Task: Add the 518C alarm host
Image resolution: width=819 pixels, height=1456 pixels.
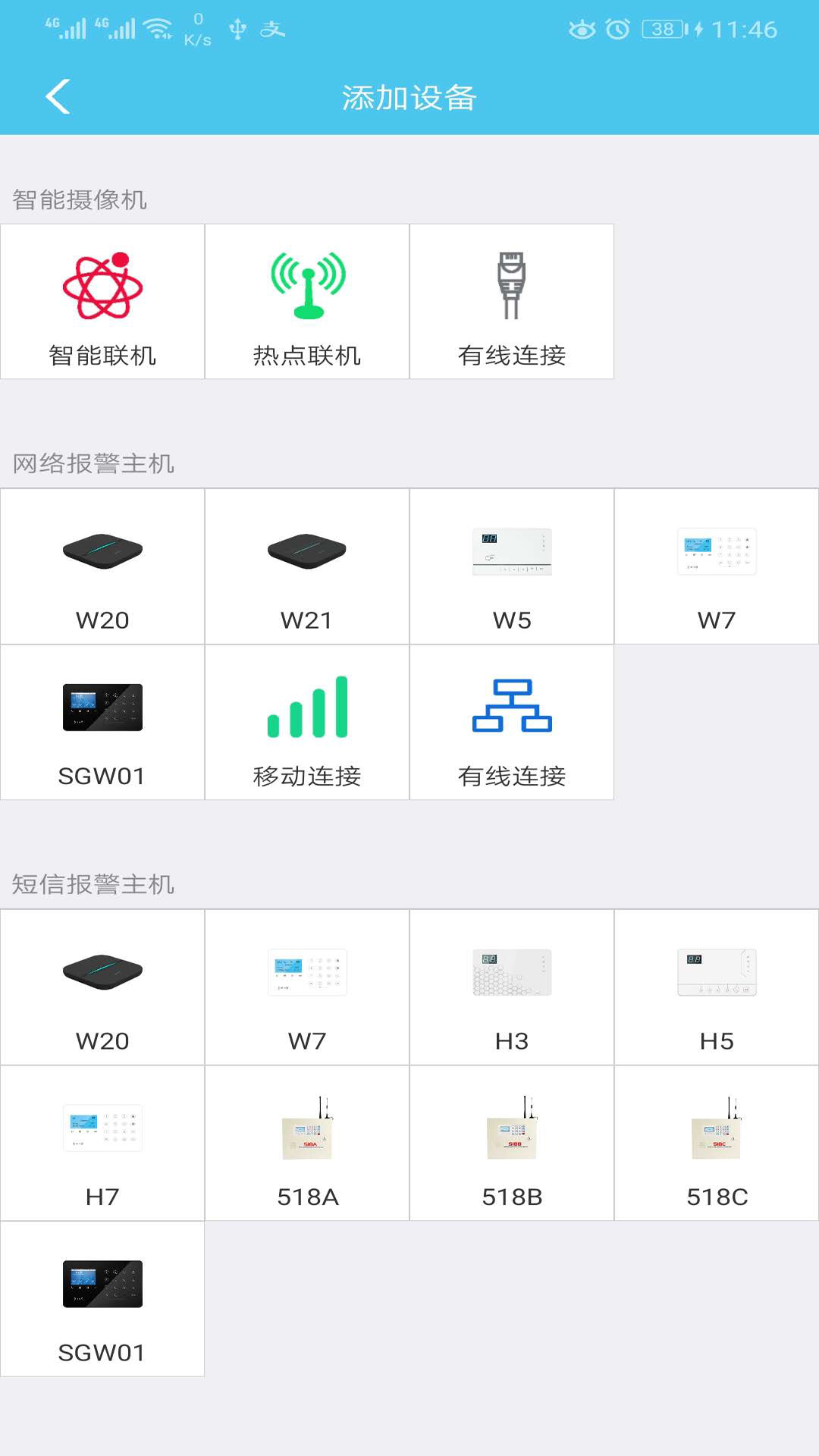Action: click(x=717, y=1144)
